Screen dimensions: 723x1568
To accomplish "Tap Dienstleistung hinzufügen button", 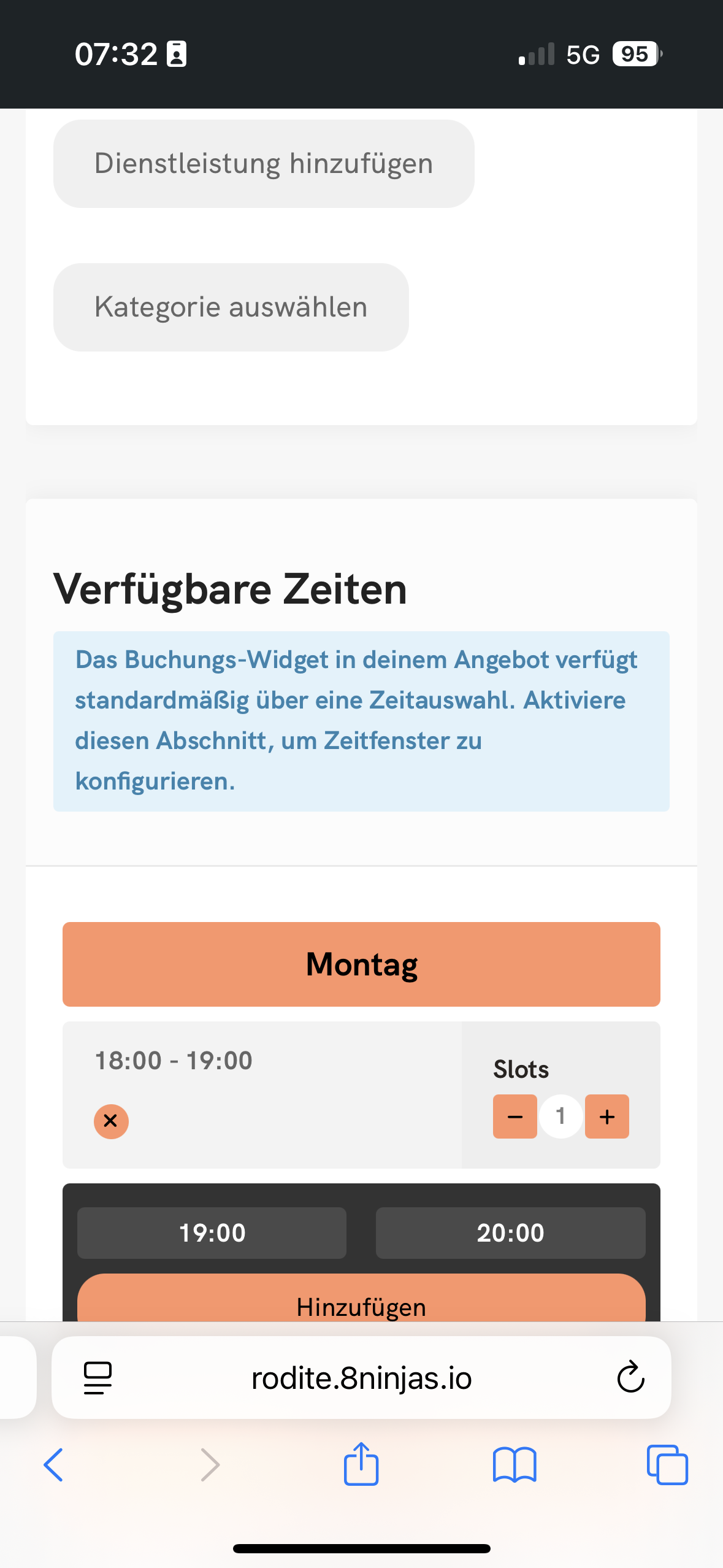I will [x=264, y=164].
